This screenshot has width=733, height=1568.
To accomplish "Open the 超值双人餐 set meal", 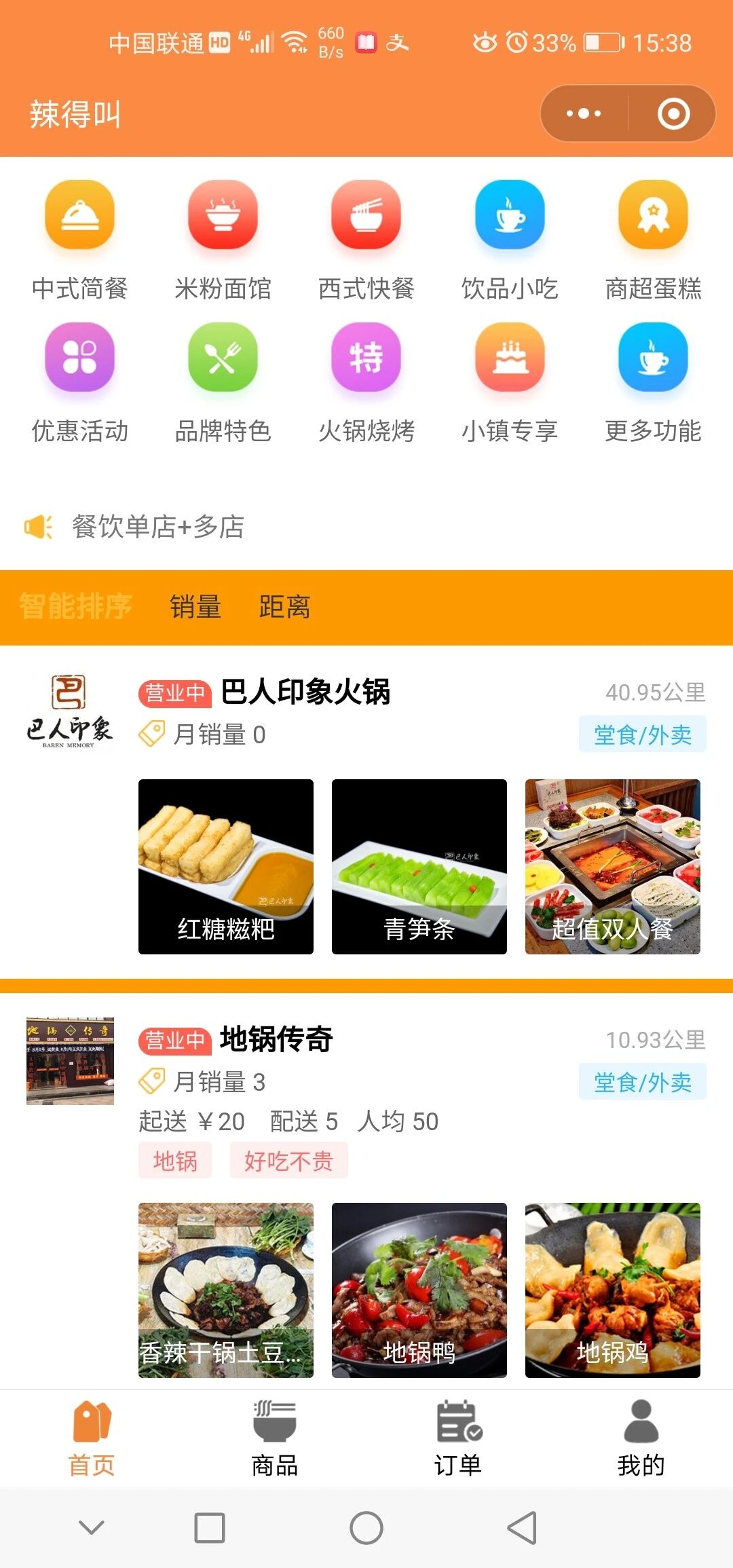I will 612,866.
